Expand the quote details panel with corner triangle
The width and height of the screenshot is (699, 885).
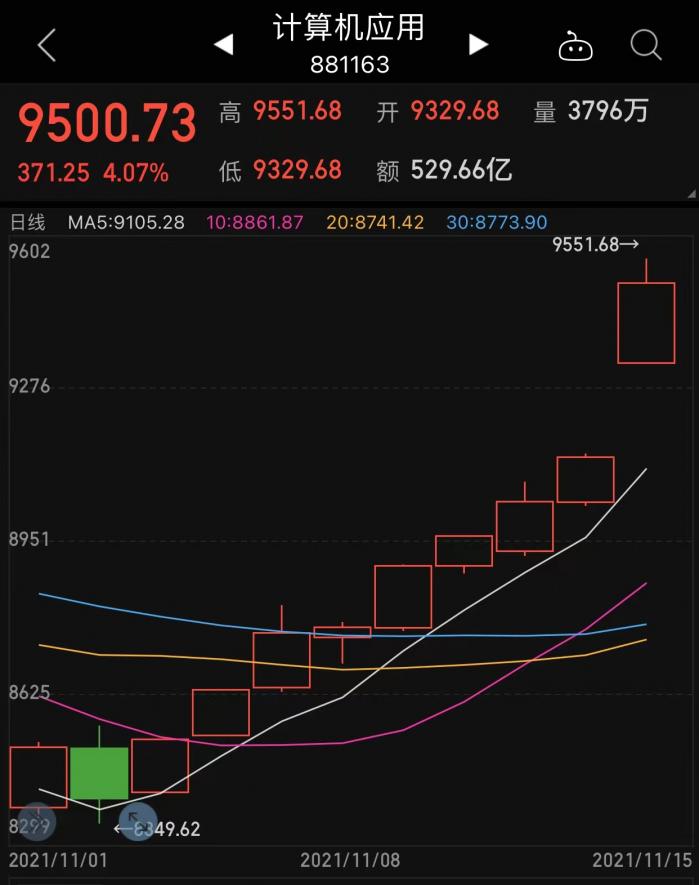(690, 192)
